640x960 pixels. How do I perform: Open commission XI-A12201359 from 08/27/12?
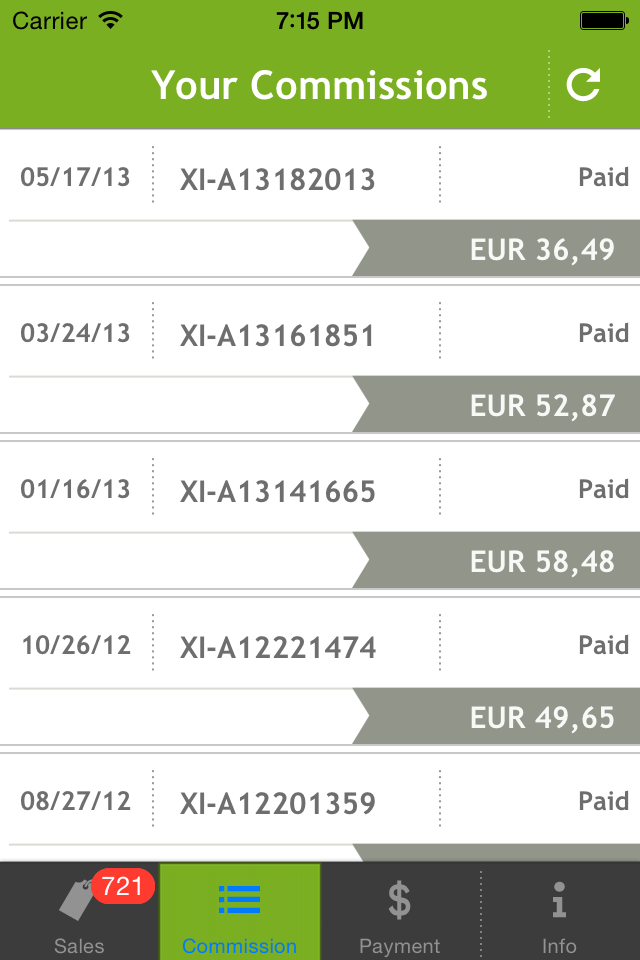[278, 804]
